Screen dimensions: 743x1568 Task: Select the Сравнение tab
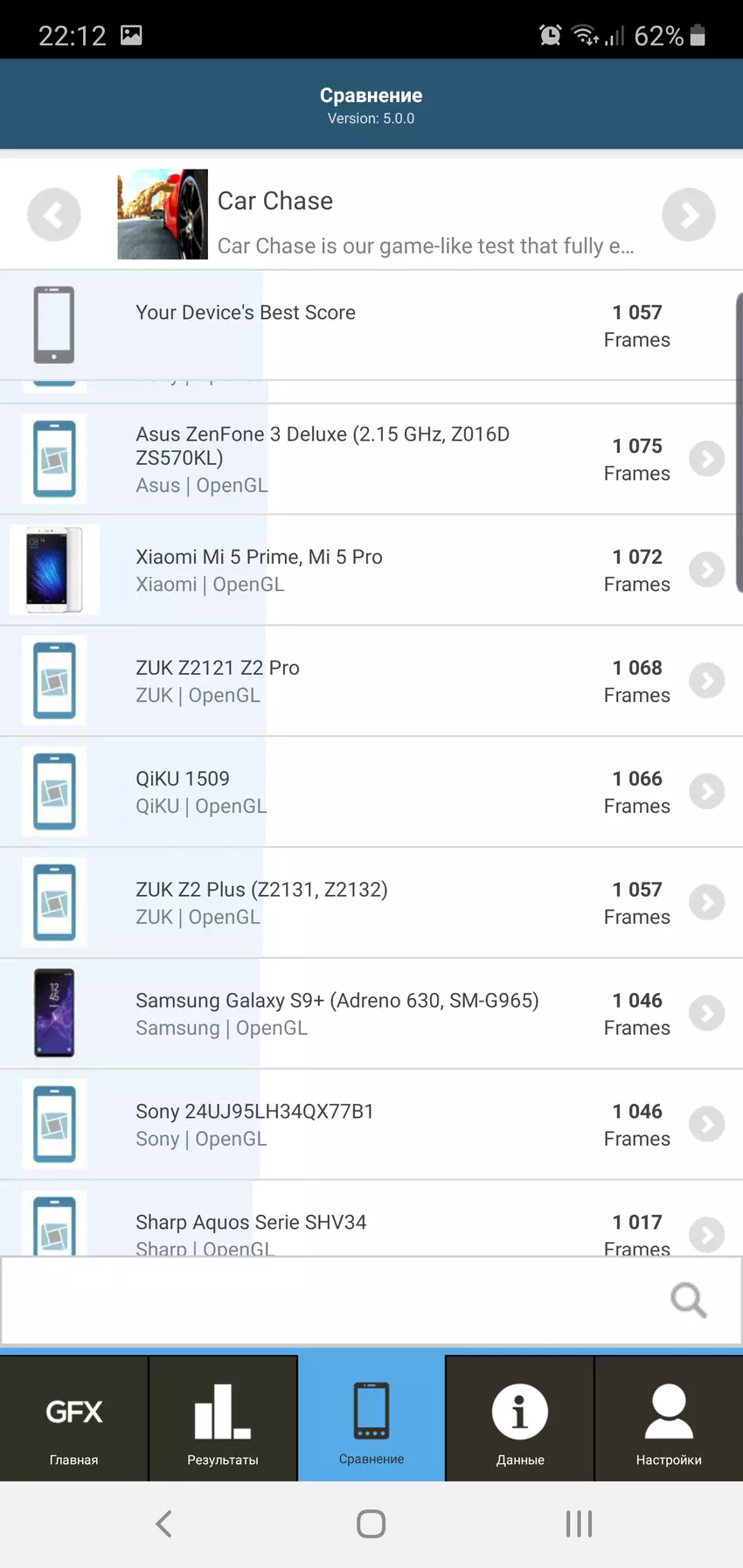click(371, 1419)
